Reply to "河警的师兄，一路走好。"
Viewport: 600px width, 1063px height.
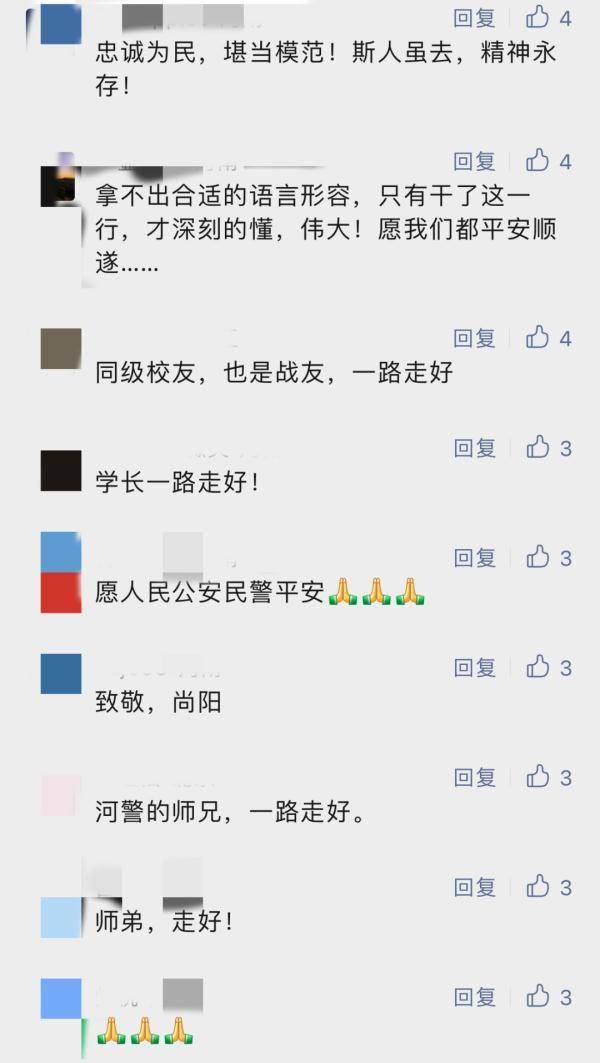pos(475,778)
